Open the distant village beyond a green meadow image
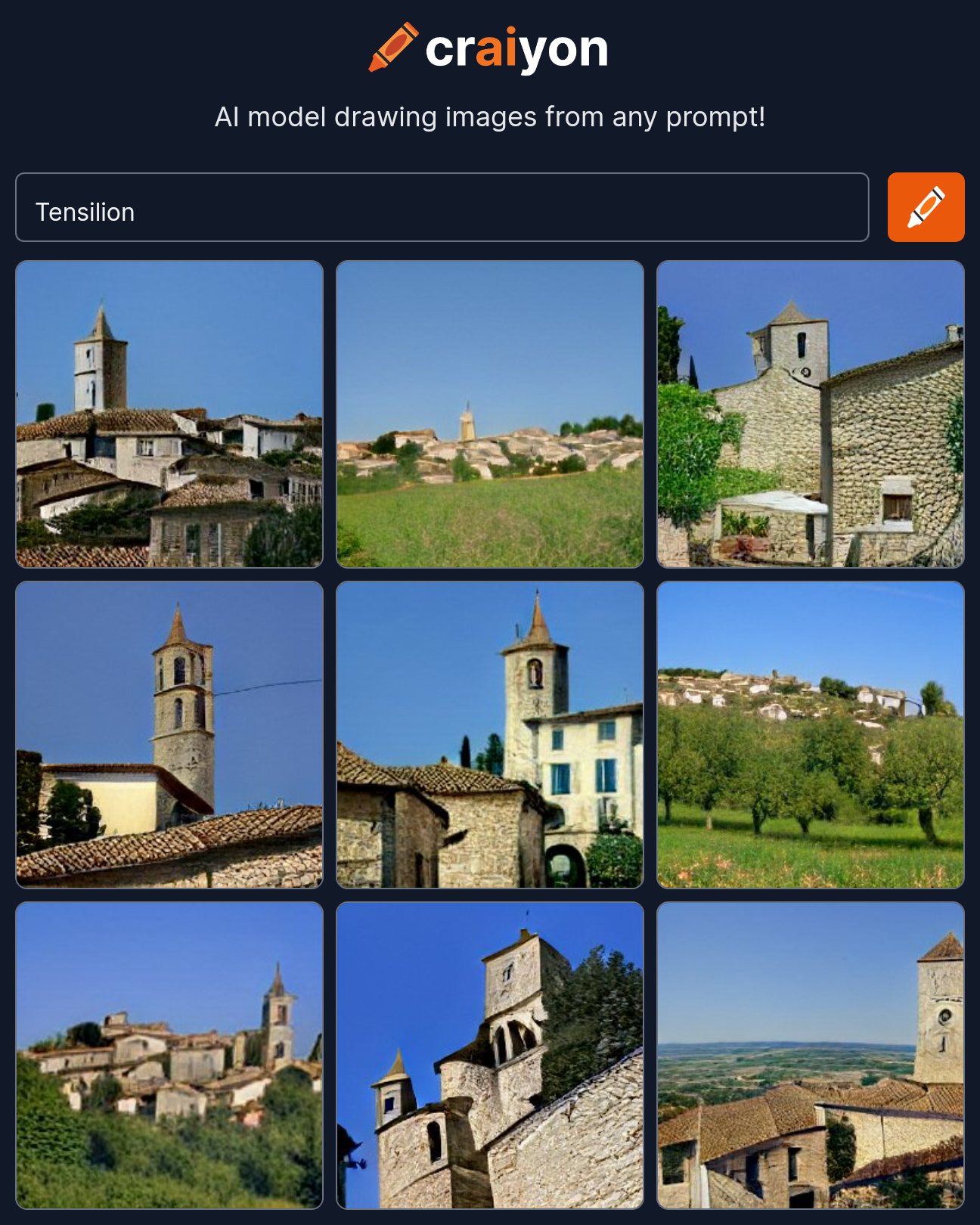980x1225 pixels. coord(490,414)
